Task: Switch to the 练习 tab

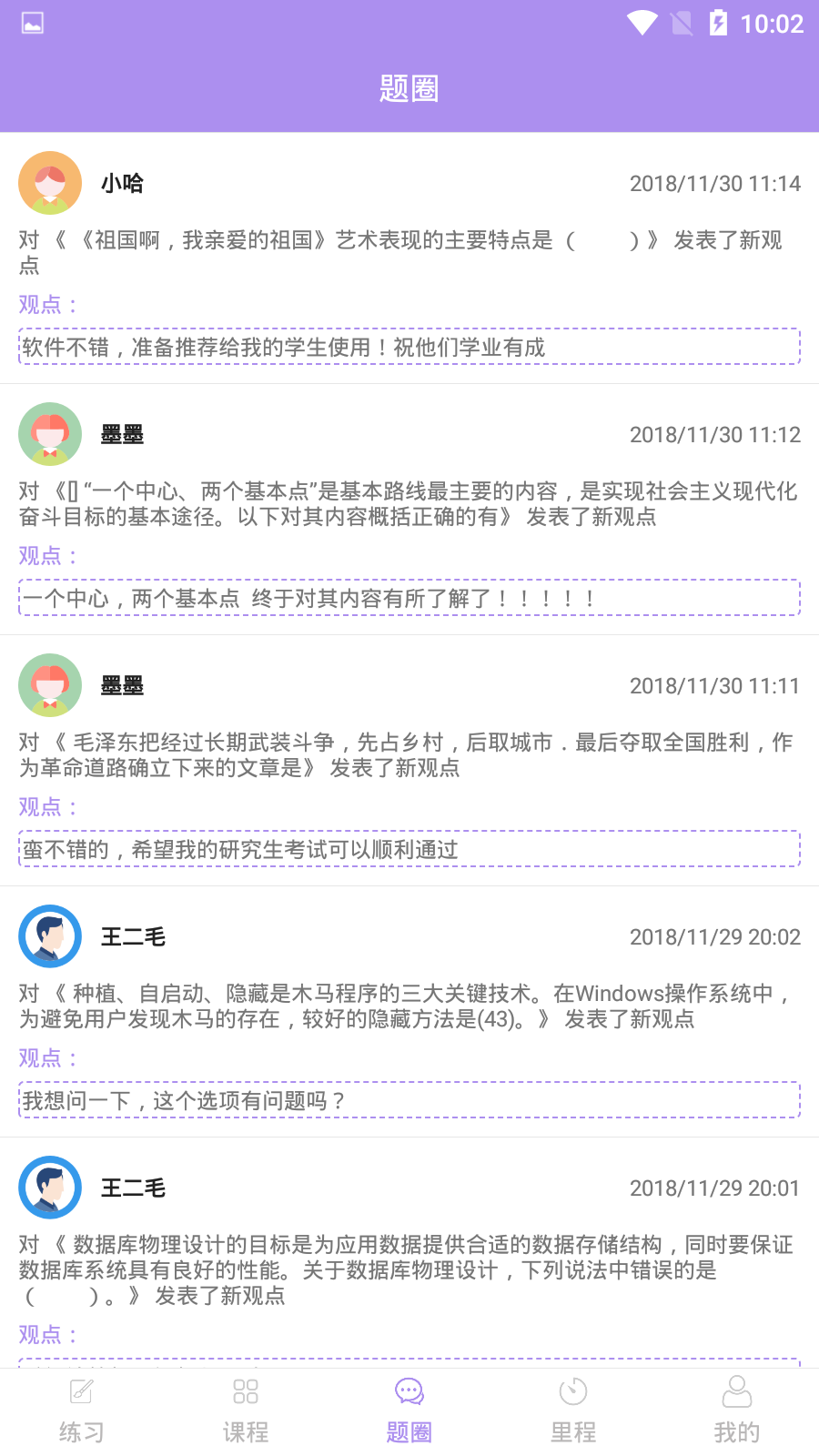Action: pyautogui.click(x=82, y=1411)
